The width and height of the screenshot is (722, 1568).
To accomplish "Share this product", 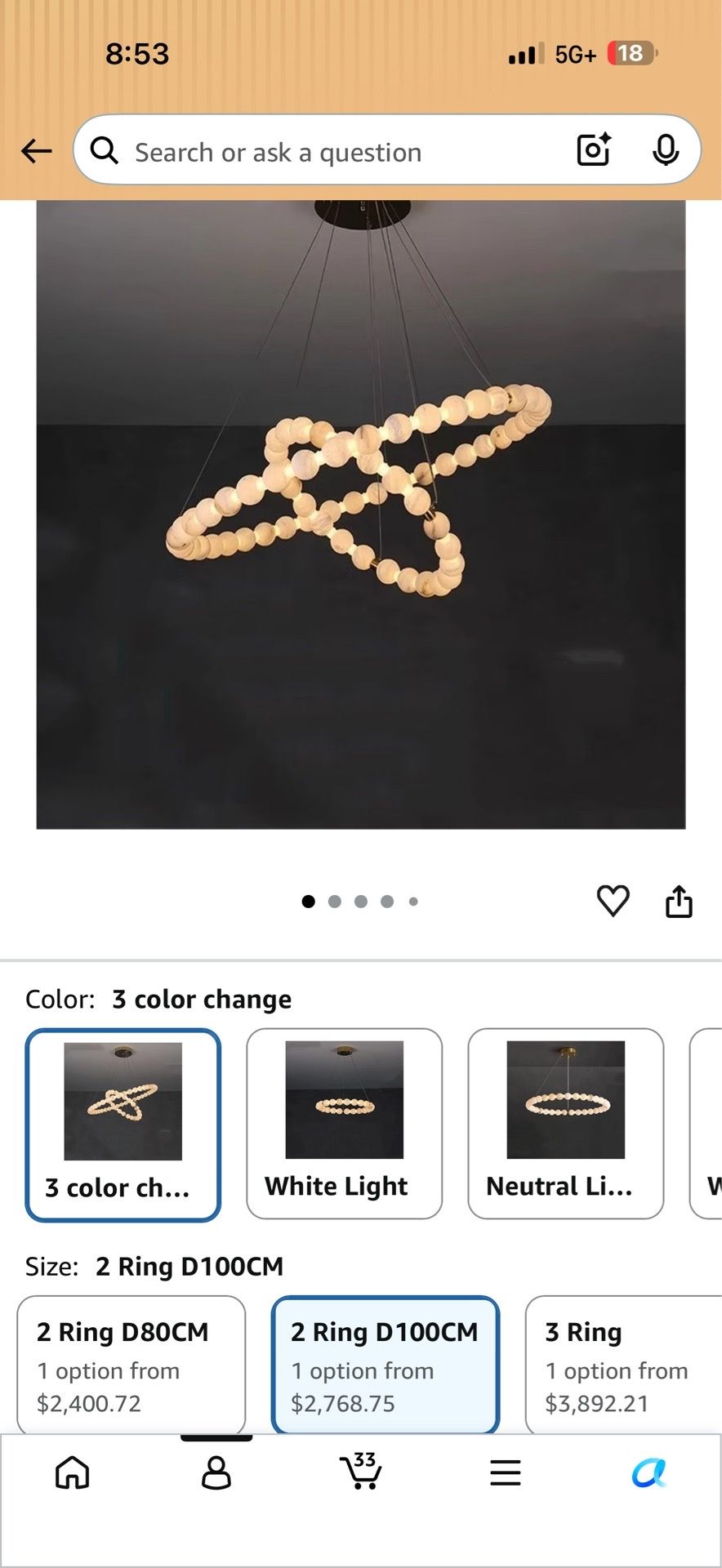I will (679, 901).
